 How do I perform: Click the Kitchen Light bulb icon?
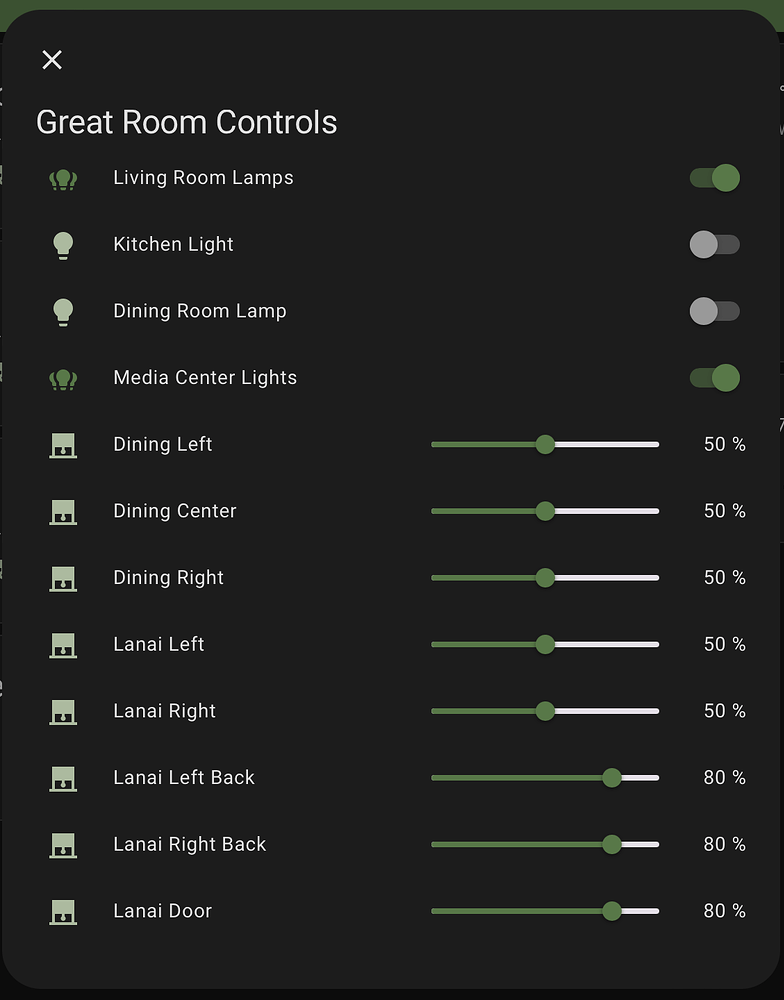tap(64, 244)
